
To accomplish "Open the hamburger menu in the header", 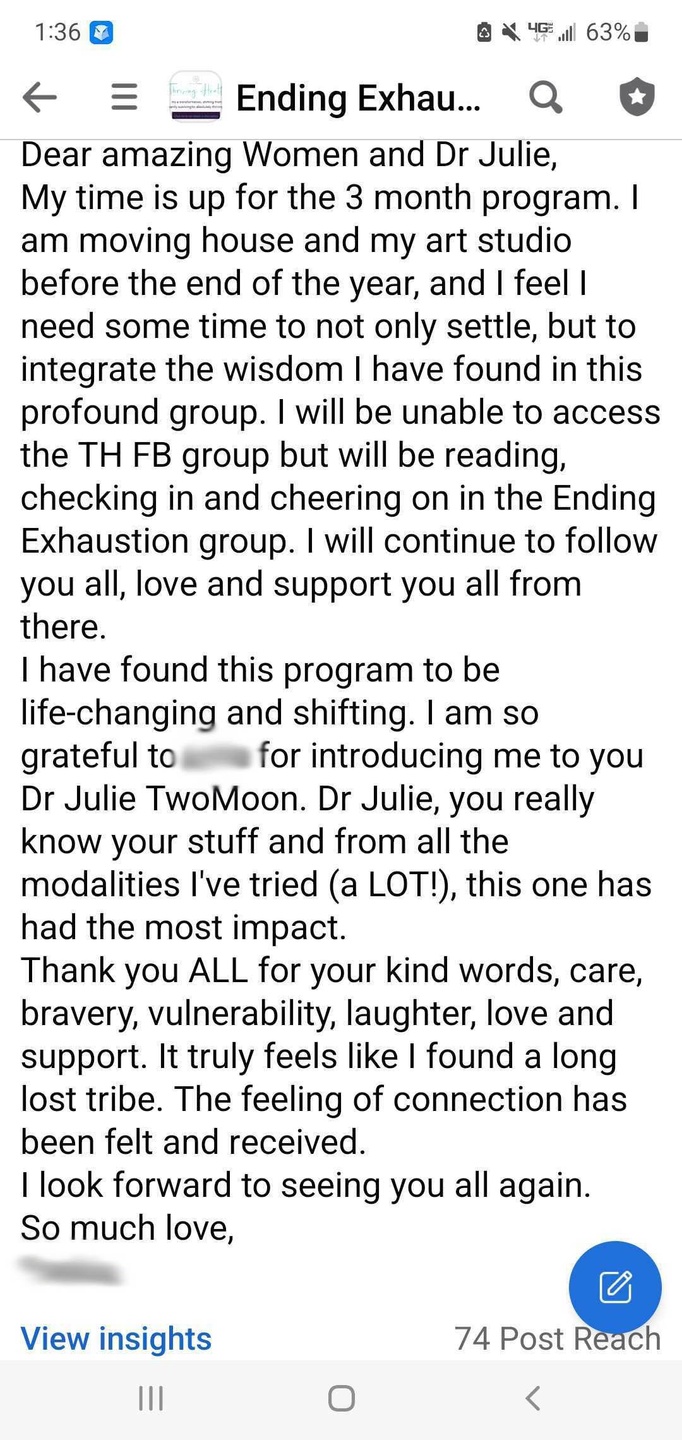I will [123, 98].
